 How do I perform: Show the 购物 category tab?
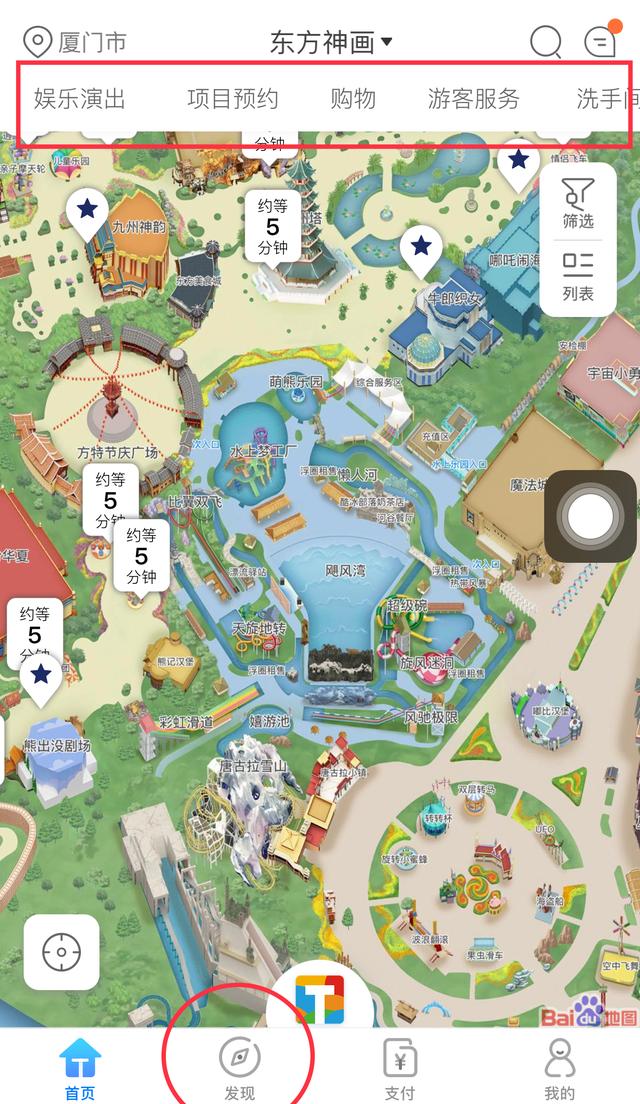(x=353, y=99)
